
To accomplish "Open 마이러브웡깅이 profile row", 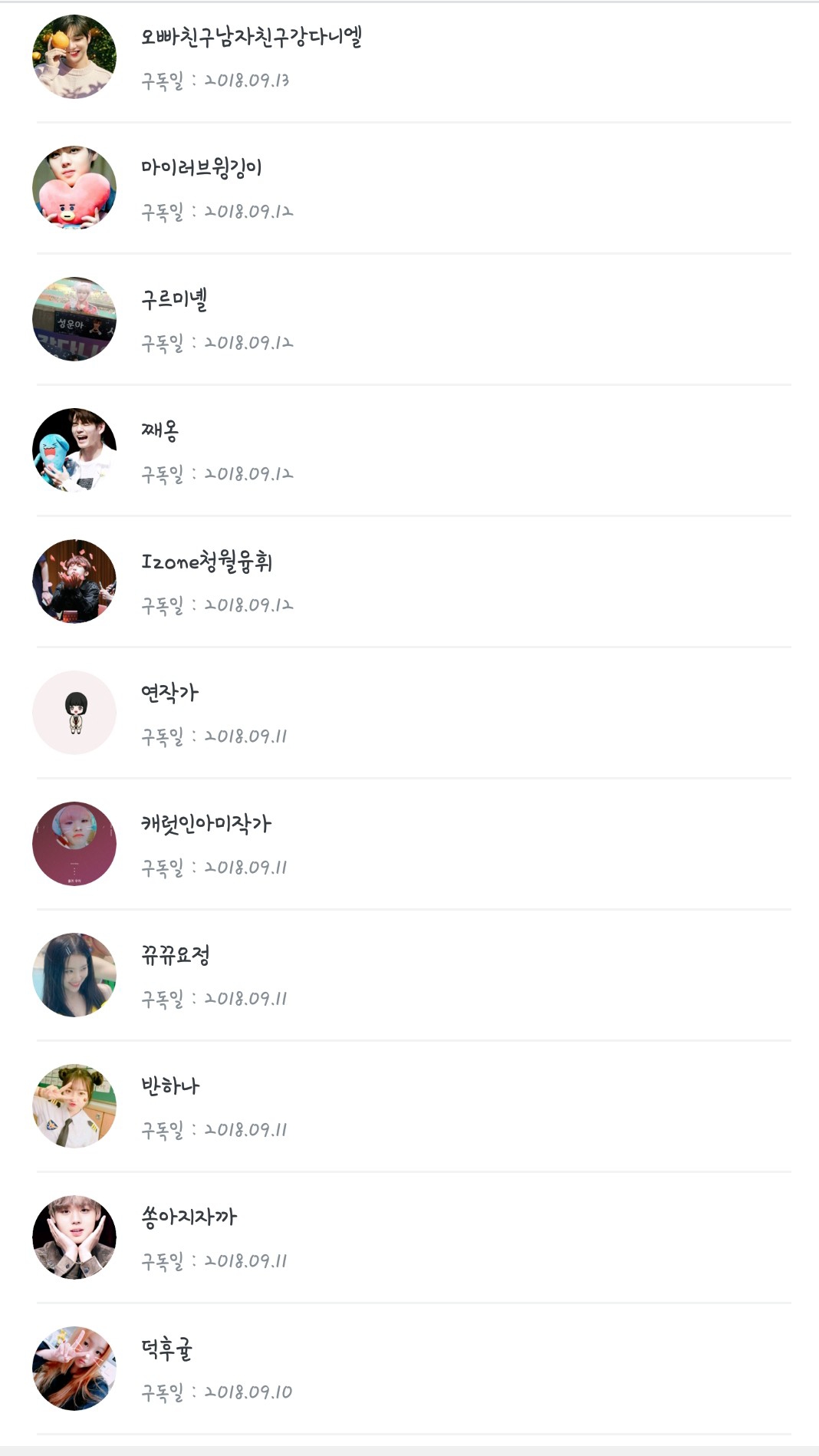I will tap(202, 168).
